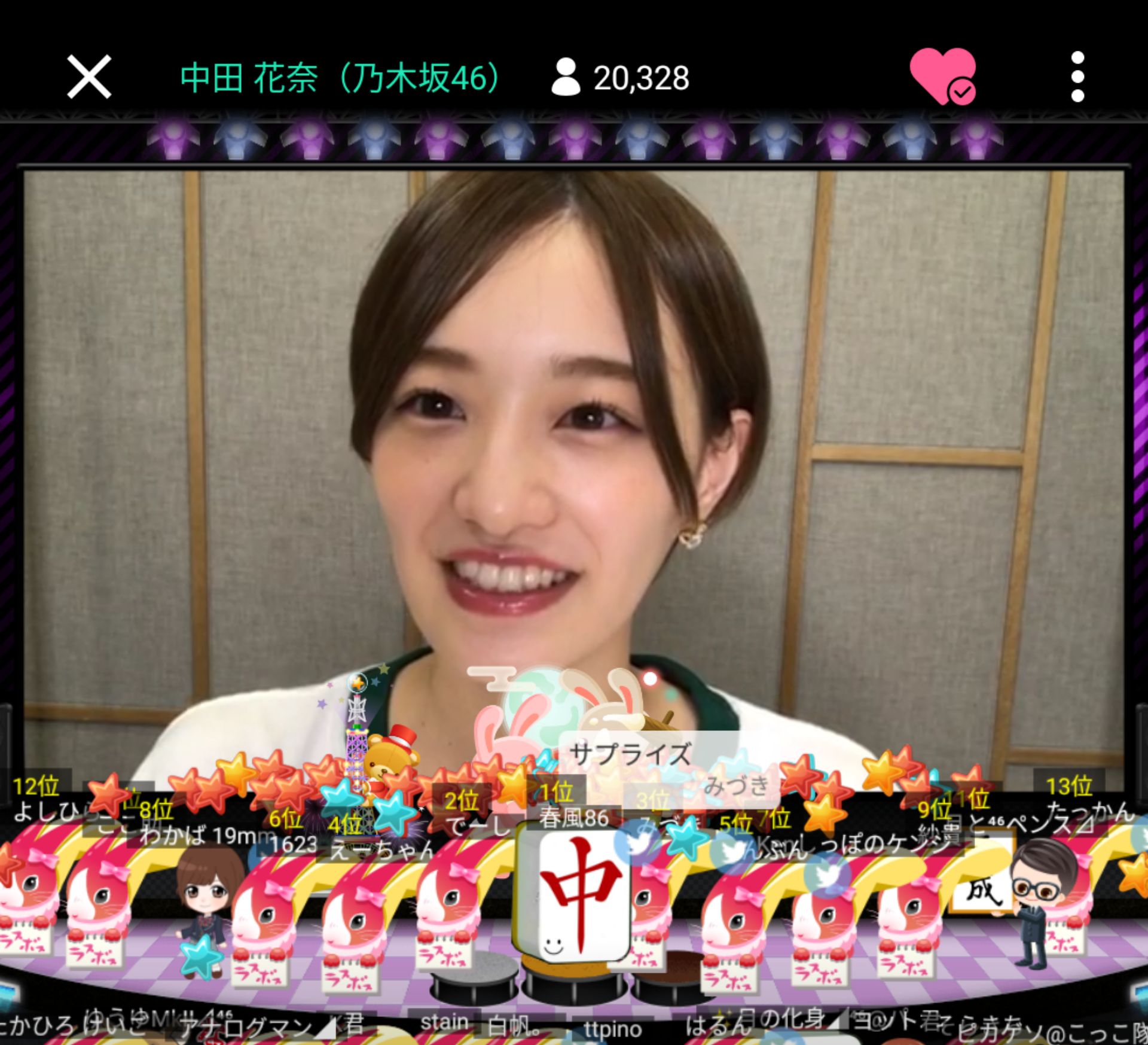Image resolution: width=1148 pixels, height=1045 pixels.
Task: Tap the pink heart follow icon
Action: coord(942,77)
